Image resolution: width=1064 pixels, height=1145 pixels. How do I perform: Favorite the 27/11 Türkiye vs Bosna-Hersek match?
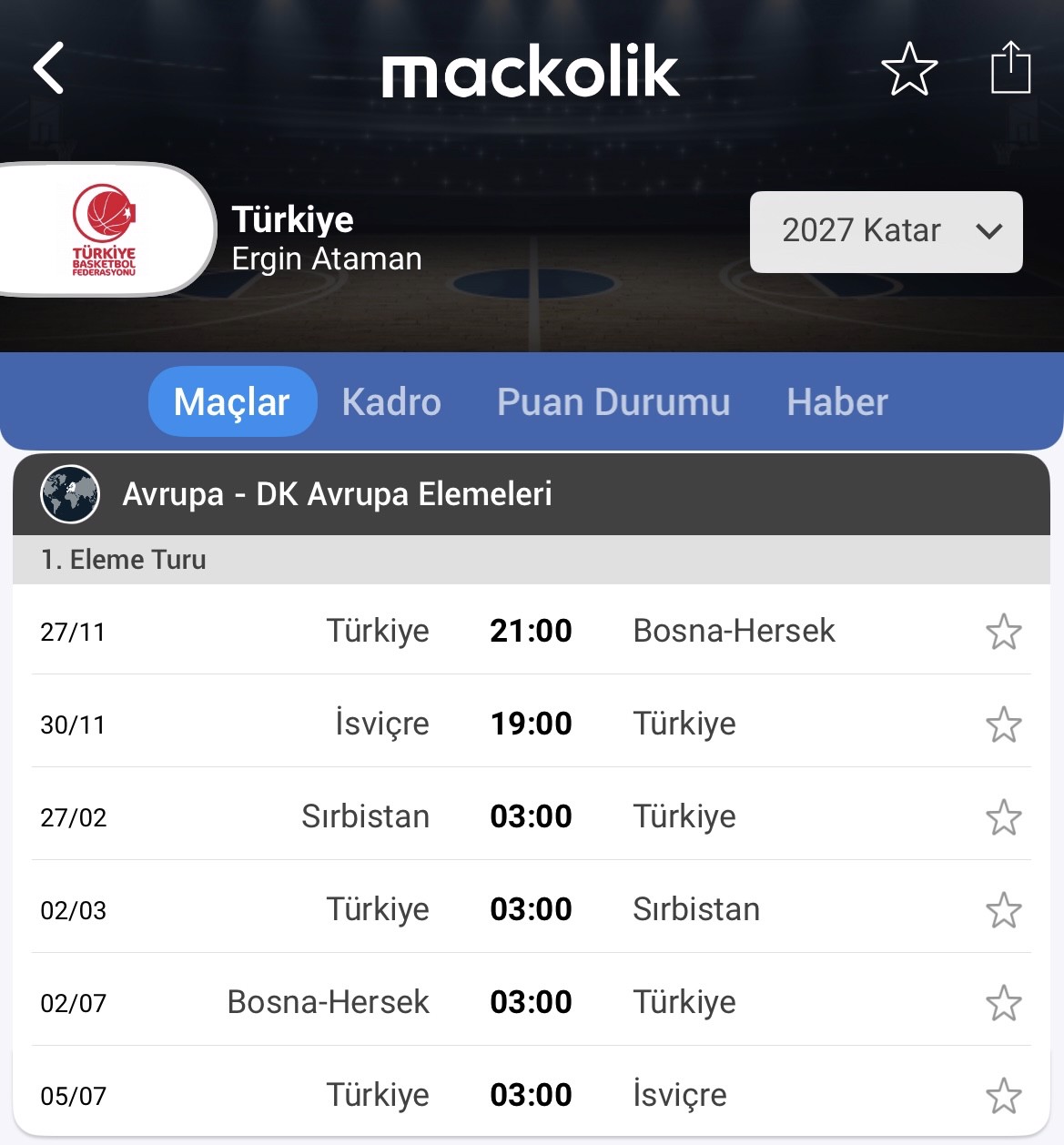pos(1003,632)
